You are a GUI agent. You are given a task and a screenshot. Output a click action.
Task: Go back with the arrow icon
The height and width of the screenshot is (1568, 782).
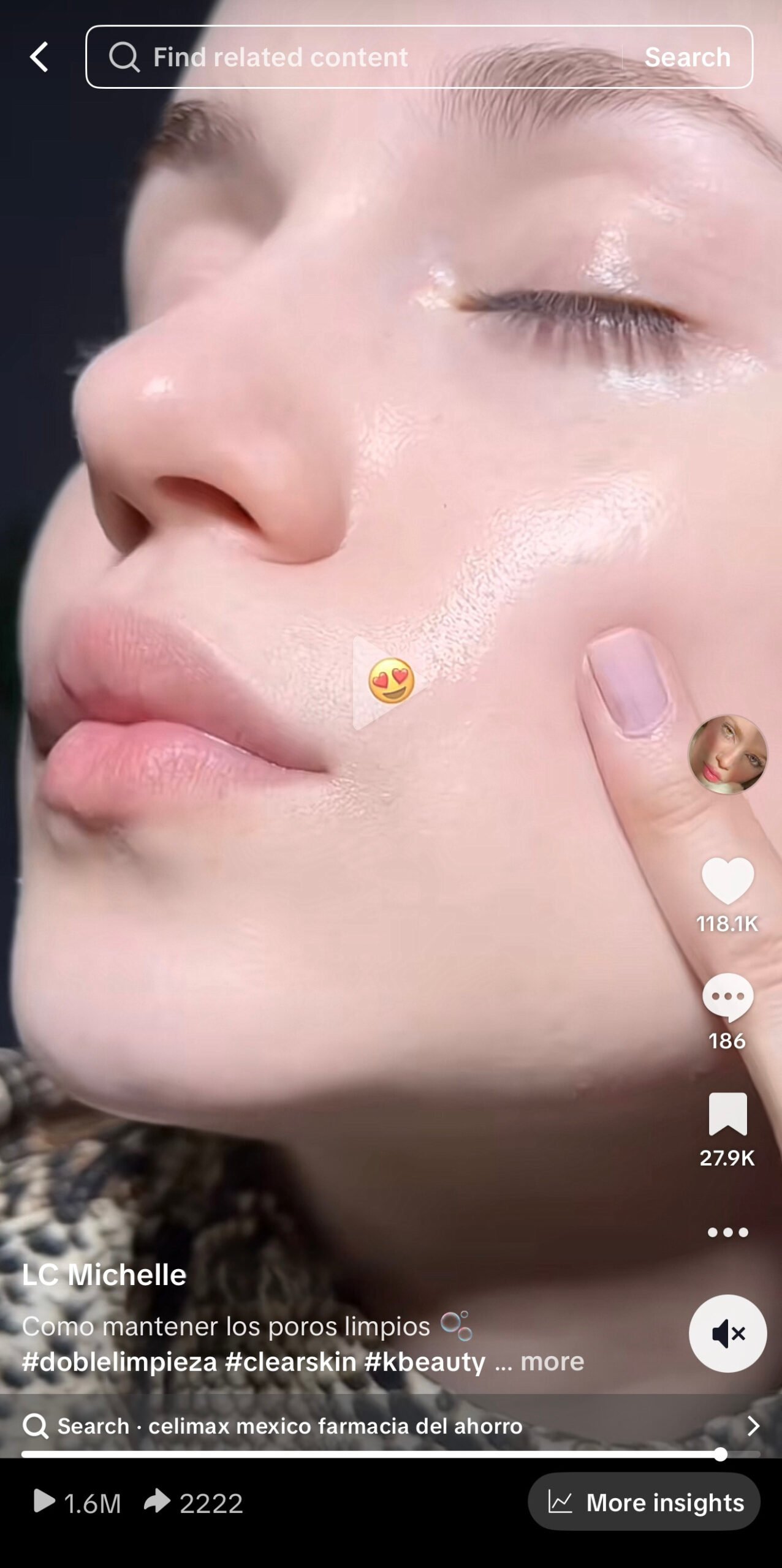[39, 57]
